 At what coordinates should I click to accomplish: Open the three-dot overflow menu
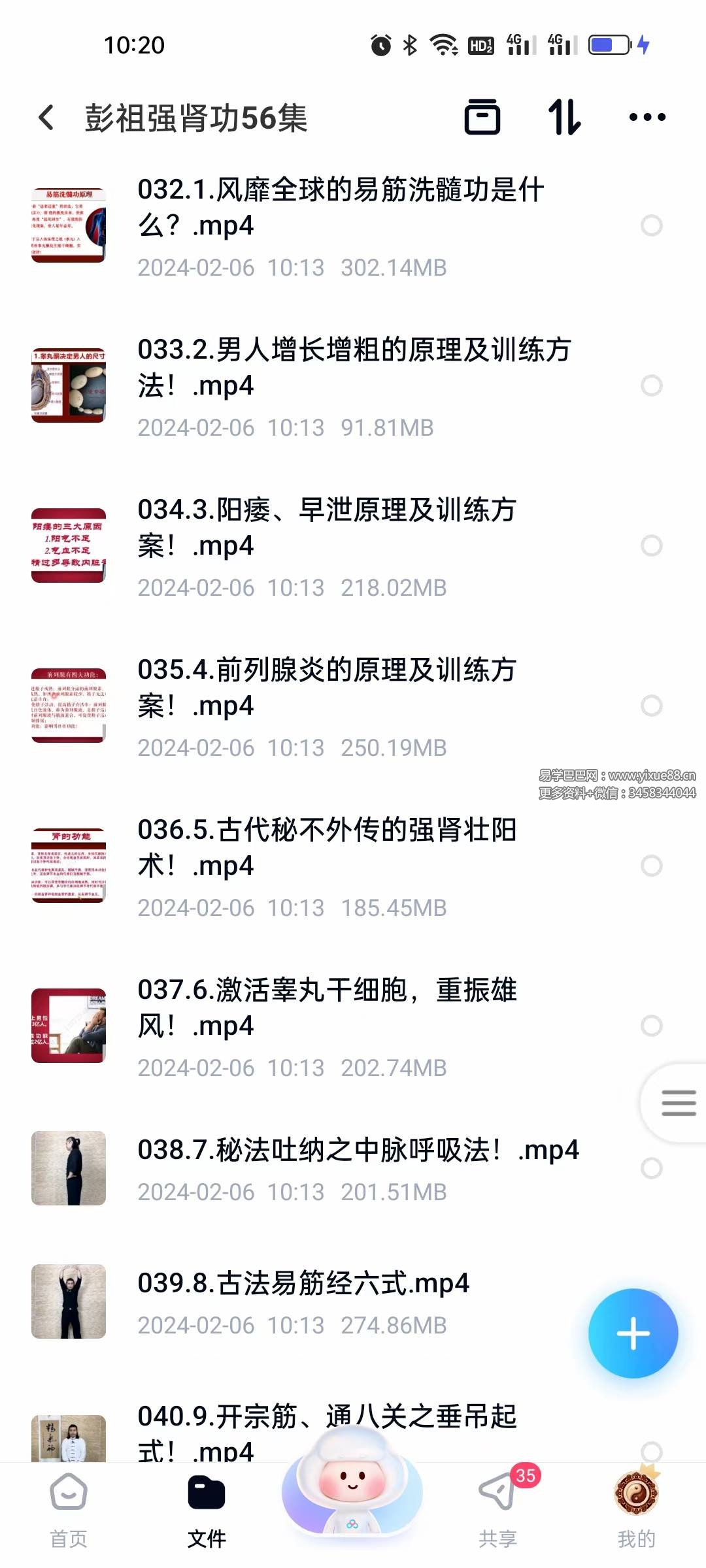(647, 118)
